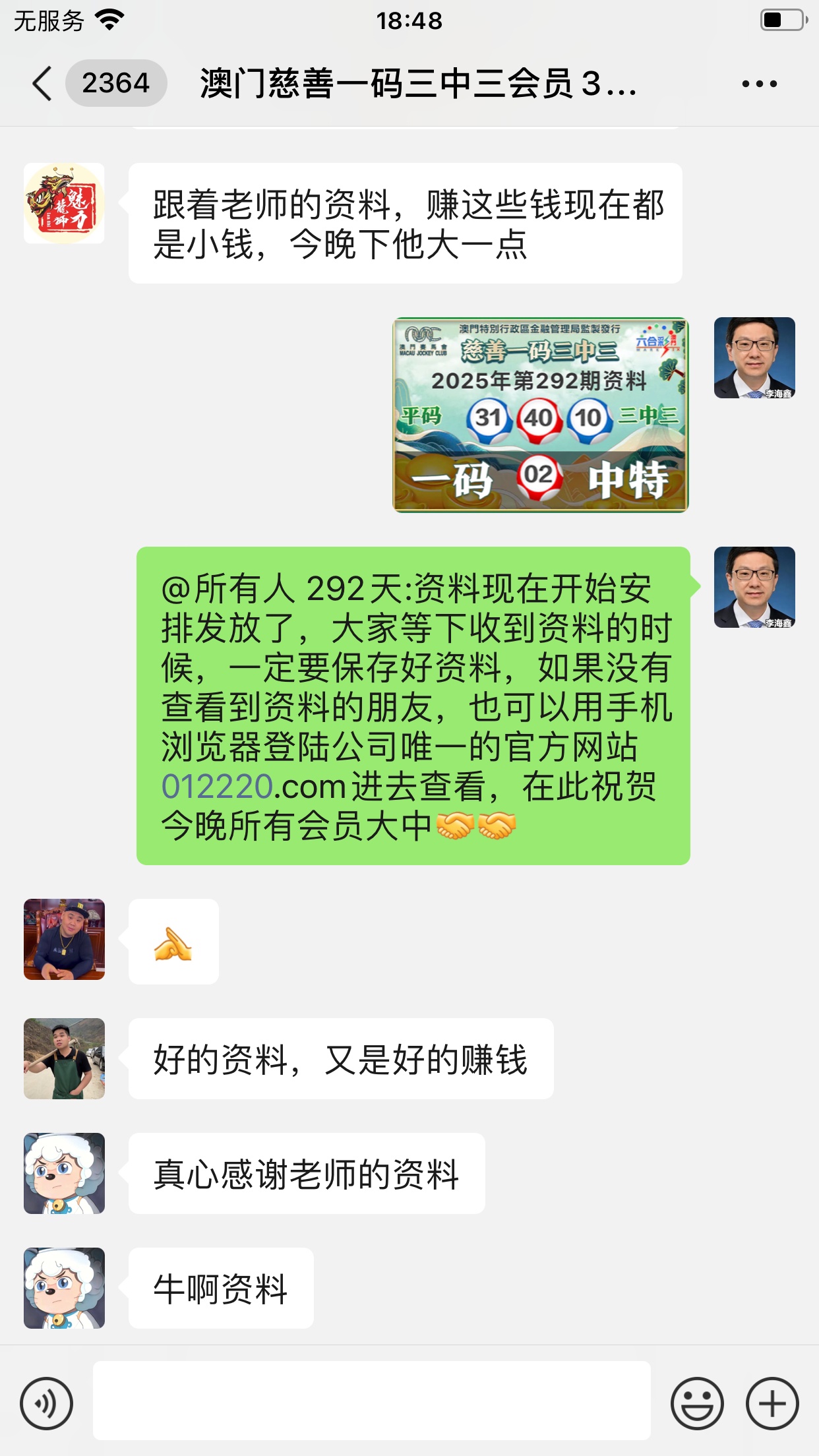Focus the message text field
The height and width of the screenshot is (1456, 819).
(371, 1401)
